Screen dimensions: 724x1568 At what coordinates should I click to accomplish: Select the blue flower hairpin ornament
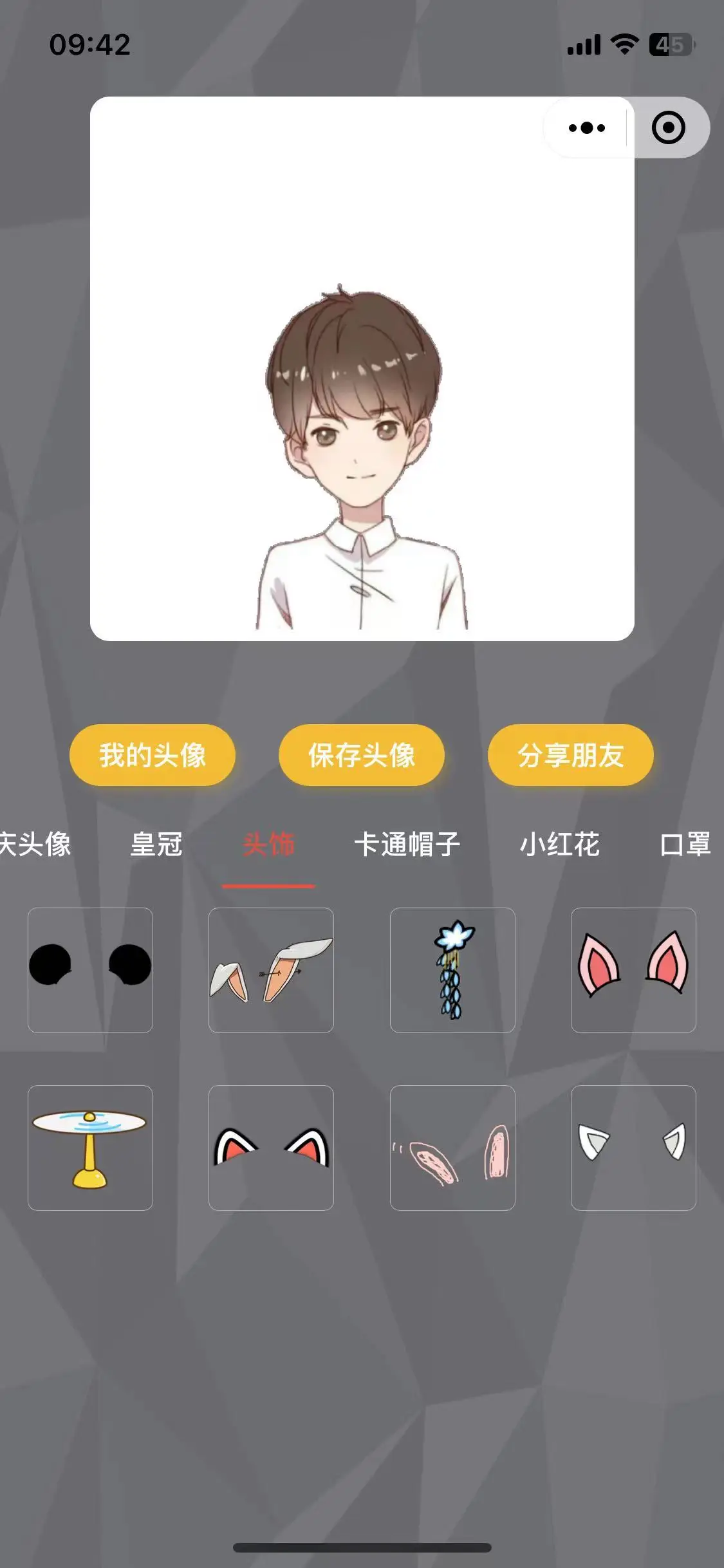(452, 970)
